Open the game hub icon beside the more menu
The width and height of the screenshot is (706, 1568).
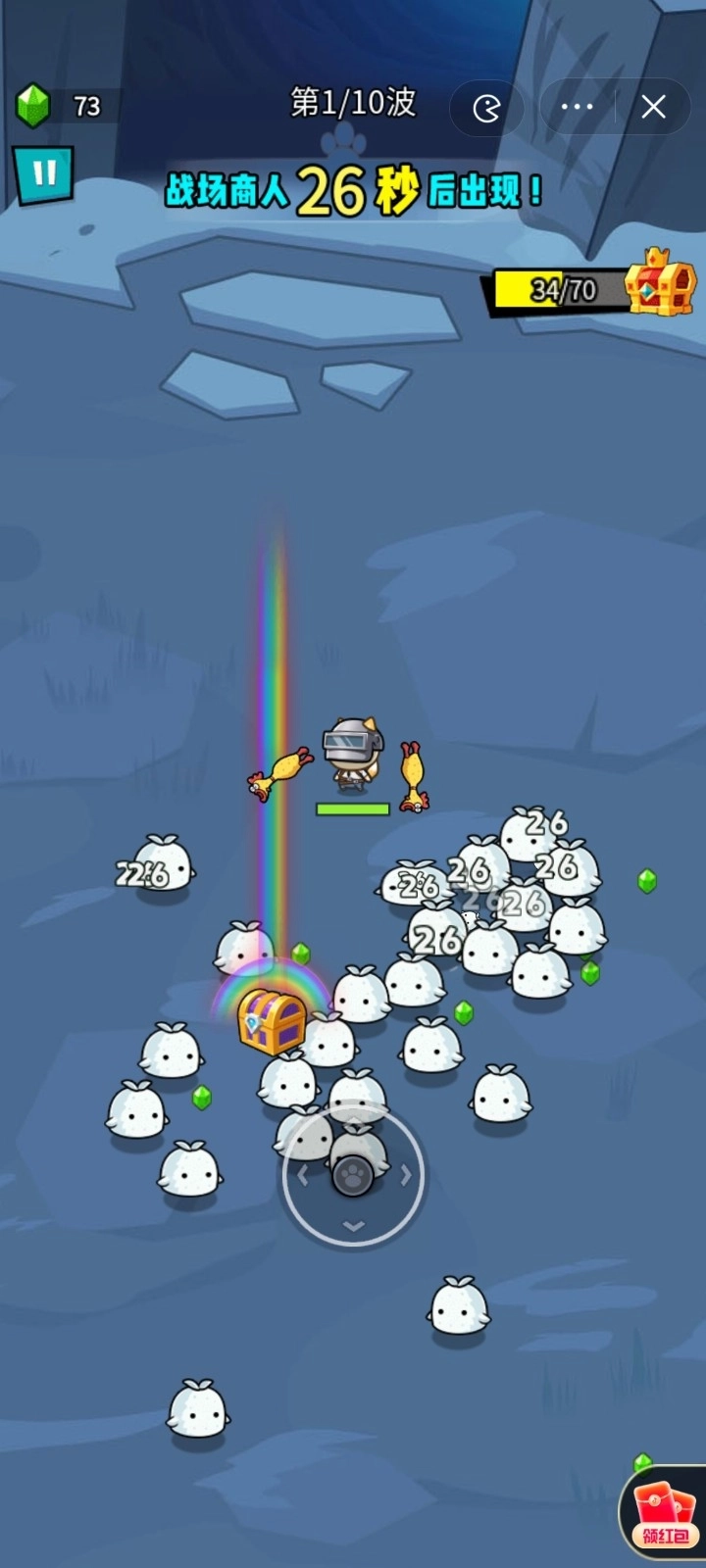coord(486,108)
